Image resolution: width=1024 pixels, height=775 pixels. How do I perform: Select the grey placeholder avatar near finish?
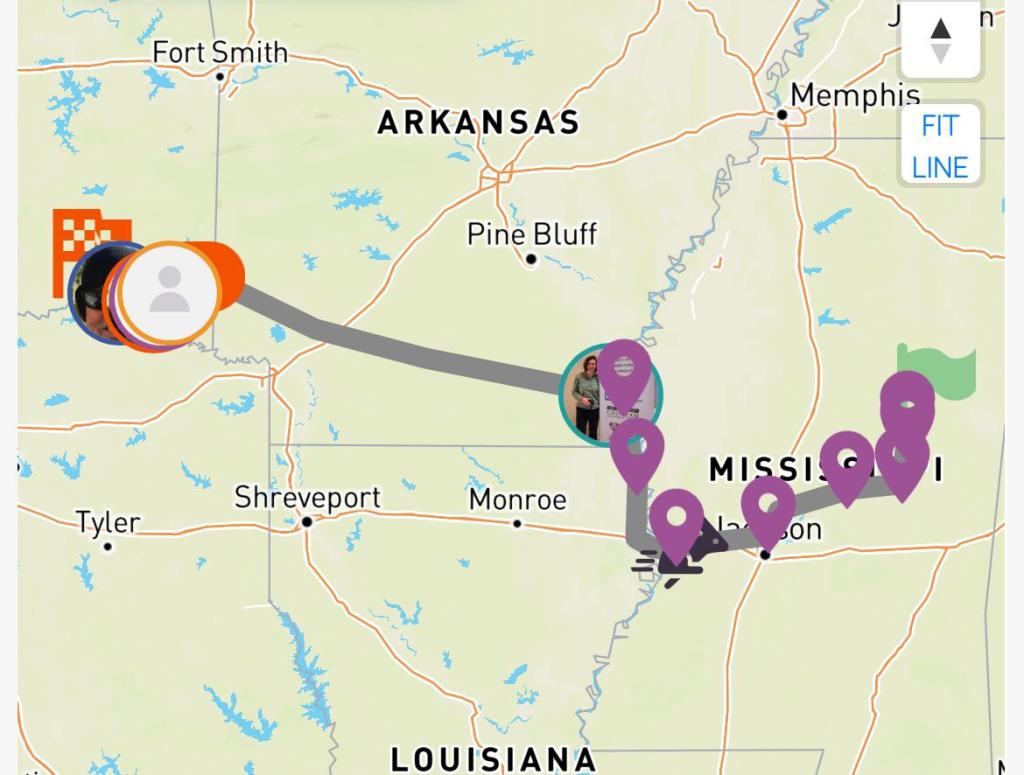point(170,291)
